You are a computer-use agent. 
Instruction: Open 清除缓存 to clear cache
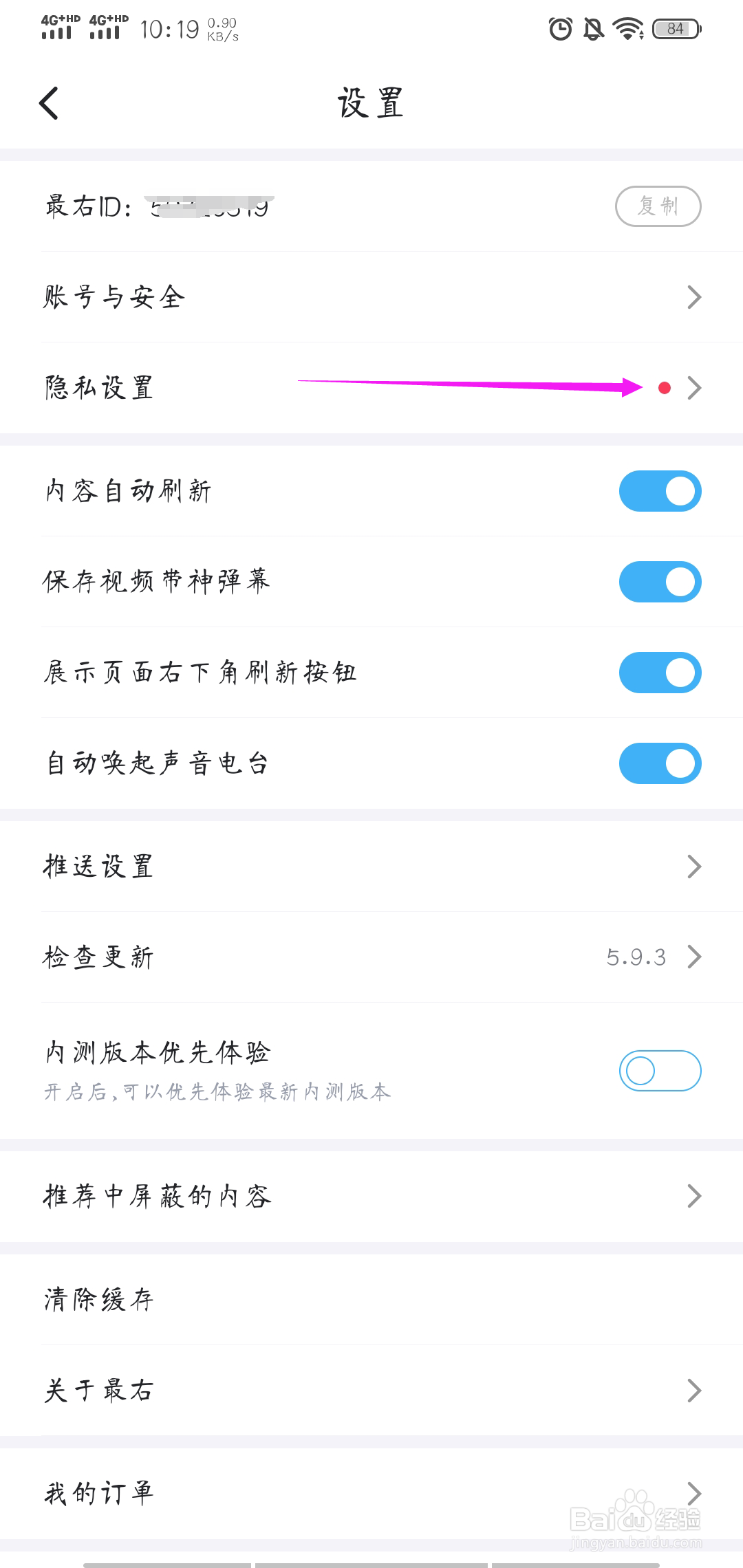click(371, 1298)
